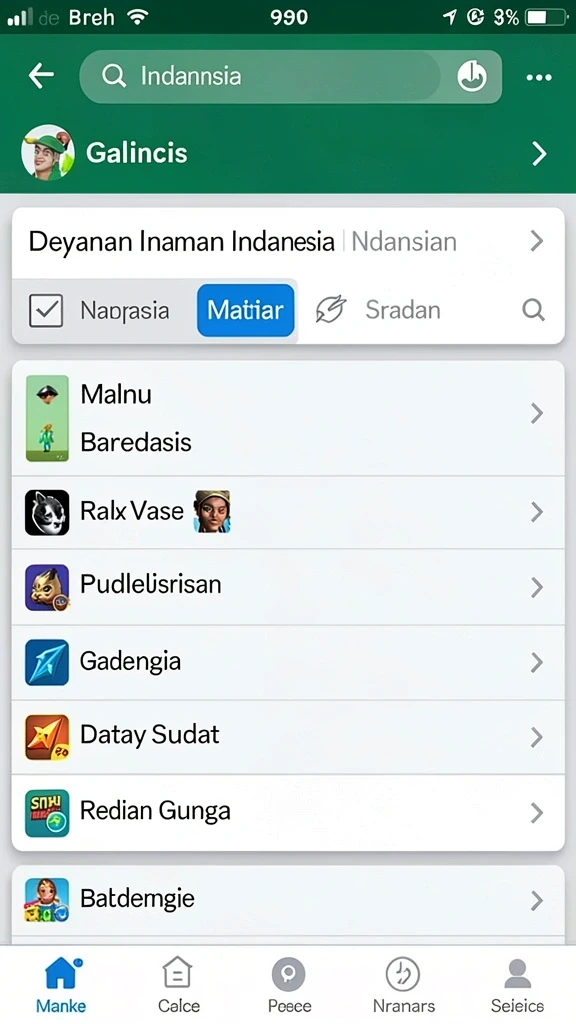Tap the round icon inside the search bar
576x1024 pixels.
[472, 76]
